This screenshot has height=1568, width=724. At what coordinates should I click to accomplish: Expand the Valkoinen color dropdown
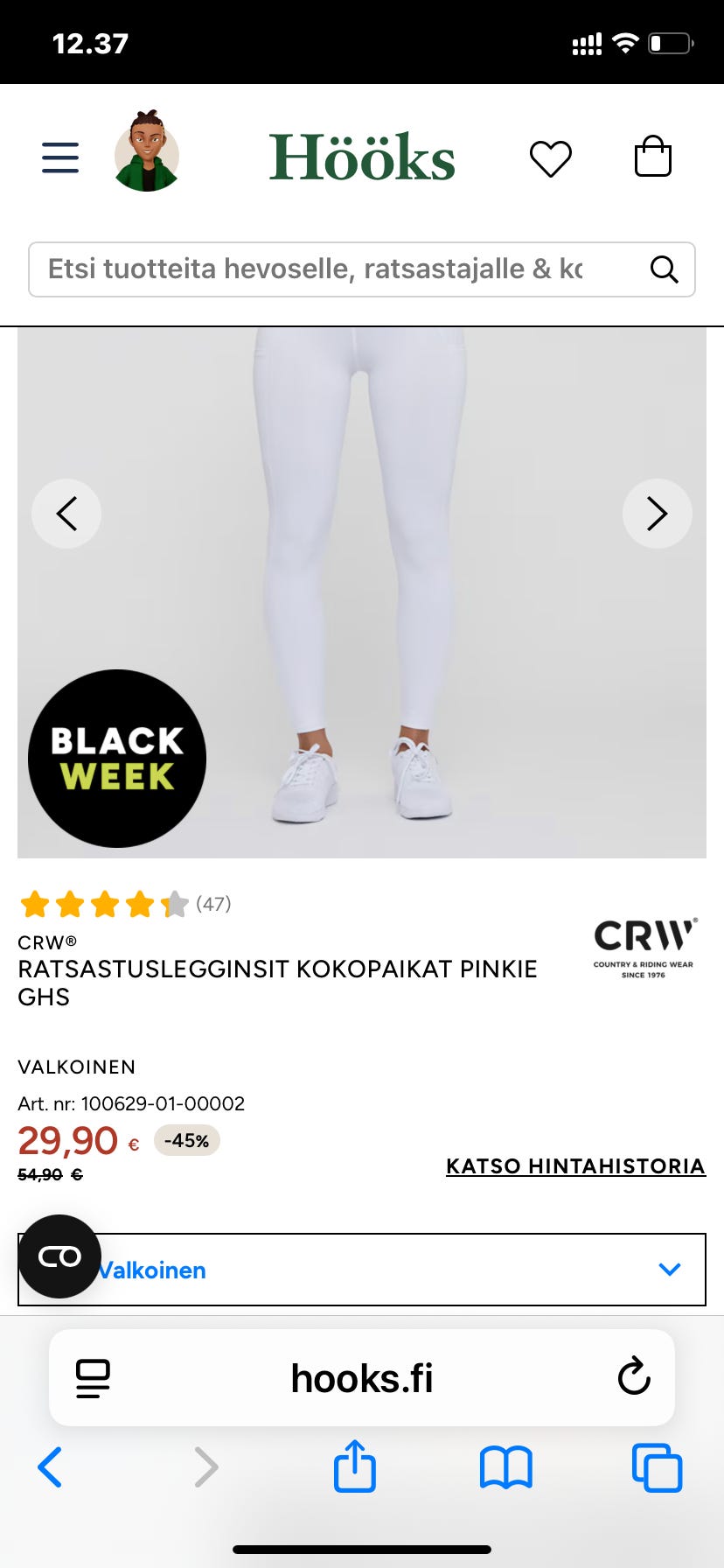362,1270
